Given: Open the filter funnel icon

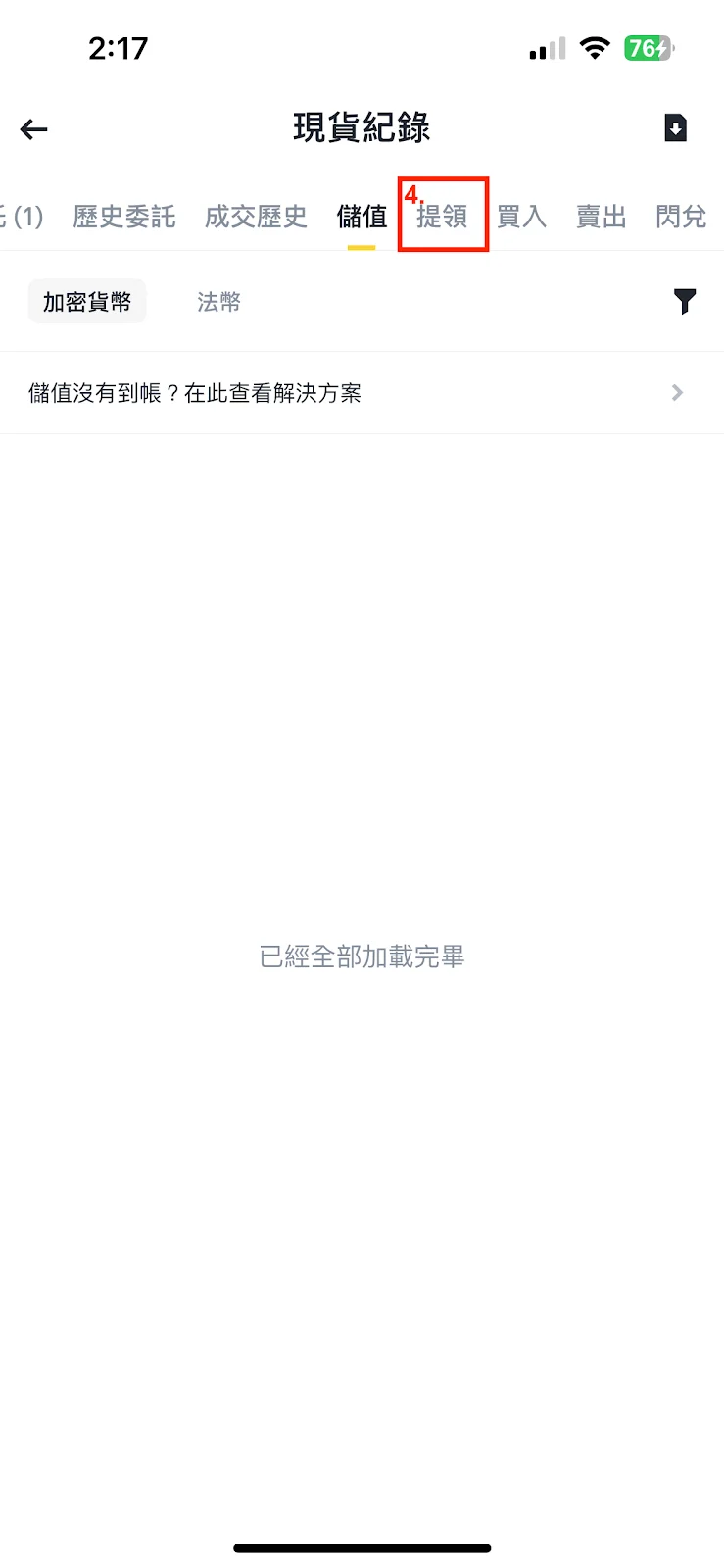Looking at the screenshot, I should (x=685, y=302).
